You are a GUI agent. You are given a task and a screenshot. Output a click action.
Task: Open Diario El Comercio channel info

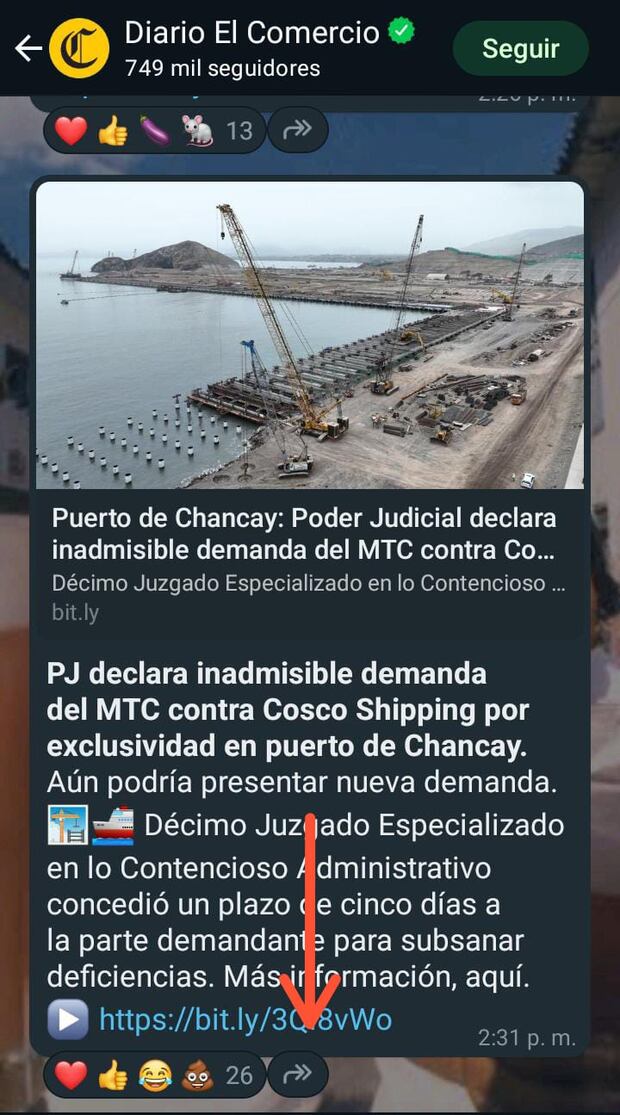(250, 48)
